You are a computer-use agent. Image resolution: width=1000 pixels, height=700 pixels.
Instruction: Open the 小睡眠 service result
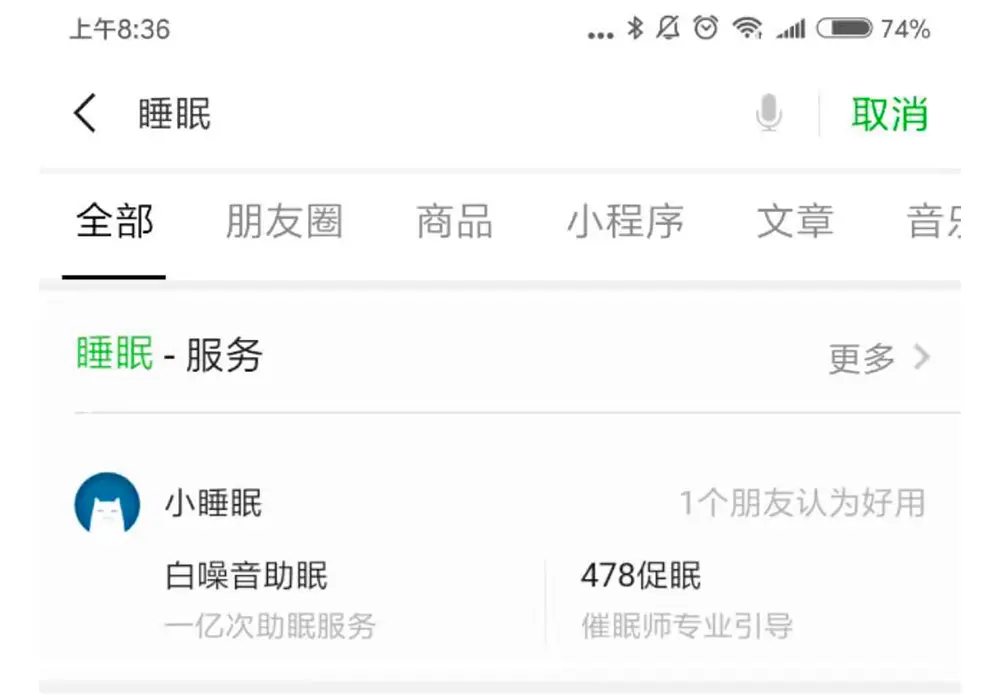[x=214, y=502]
